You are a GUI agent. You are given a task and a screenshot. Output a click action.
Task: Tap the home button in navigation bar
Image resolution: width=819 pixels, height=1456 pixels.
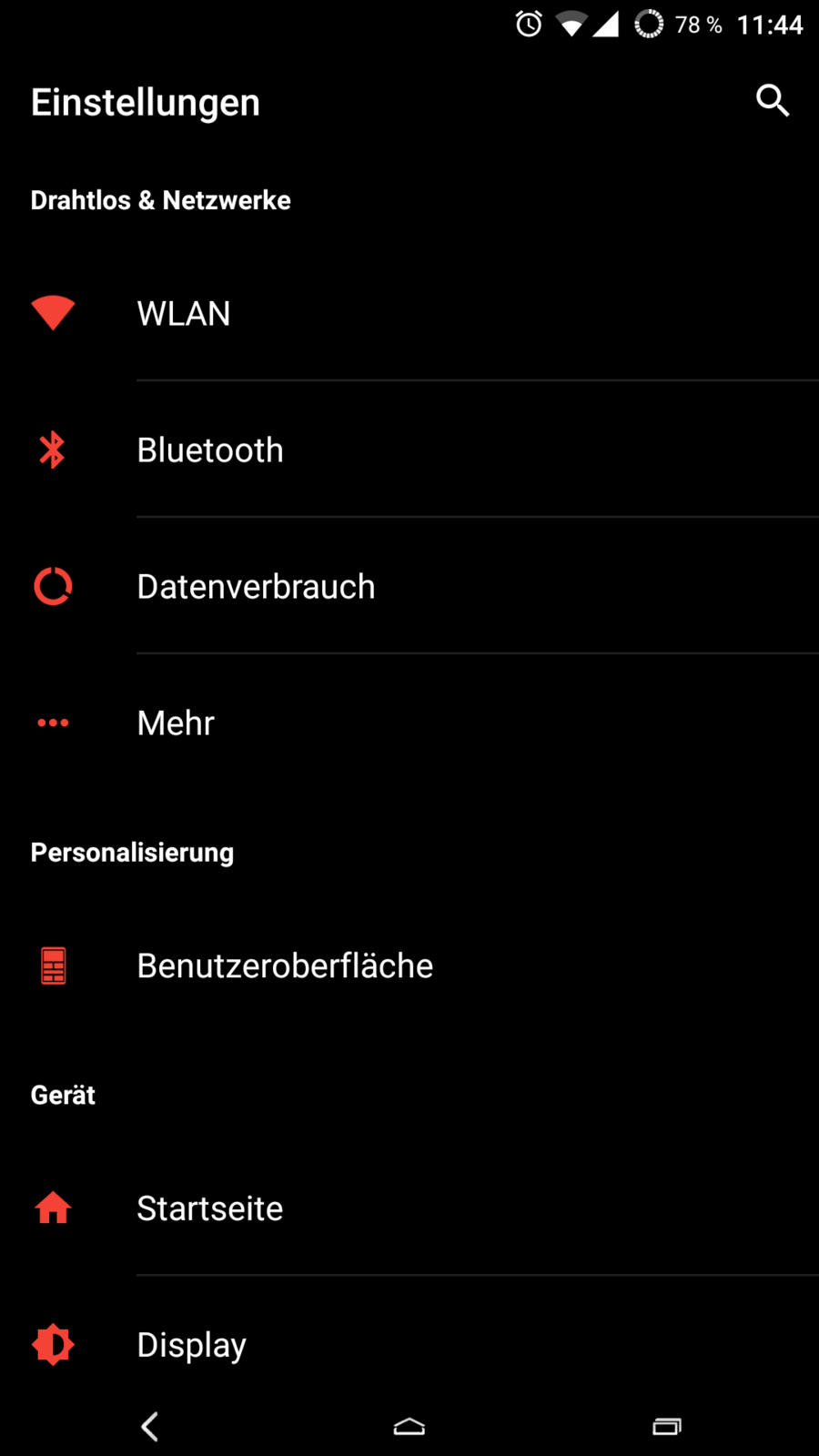(x=409, y=1426)
